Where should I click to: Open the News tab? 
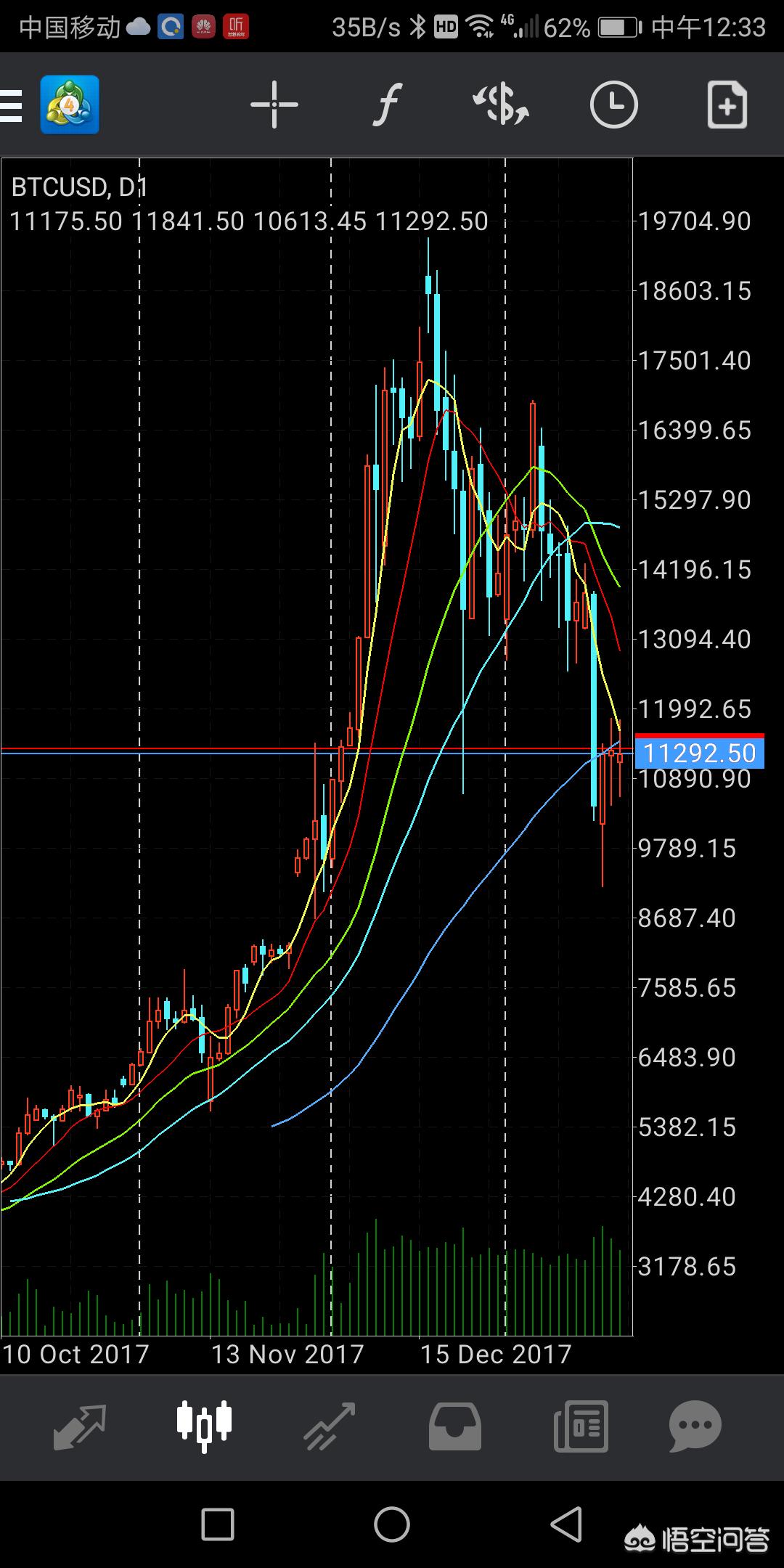tap(580, 1426)
